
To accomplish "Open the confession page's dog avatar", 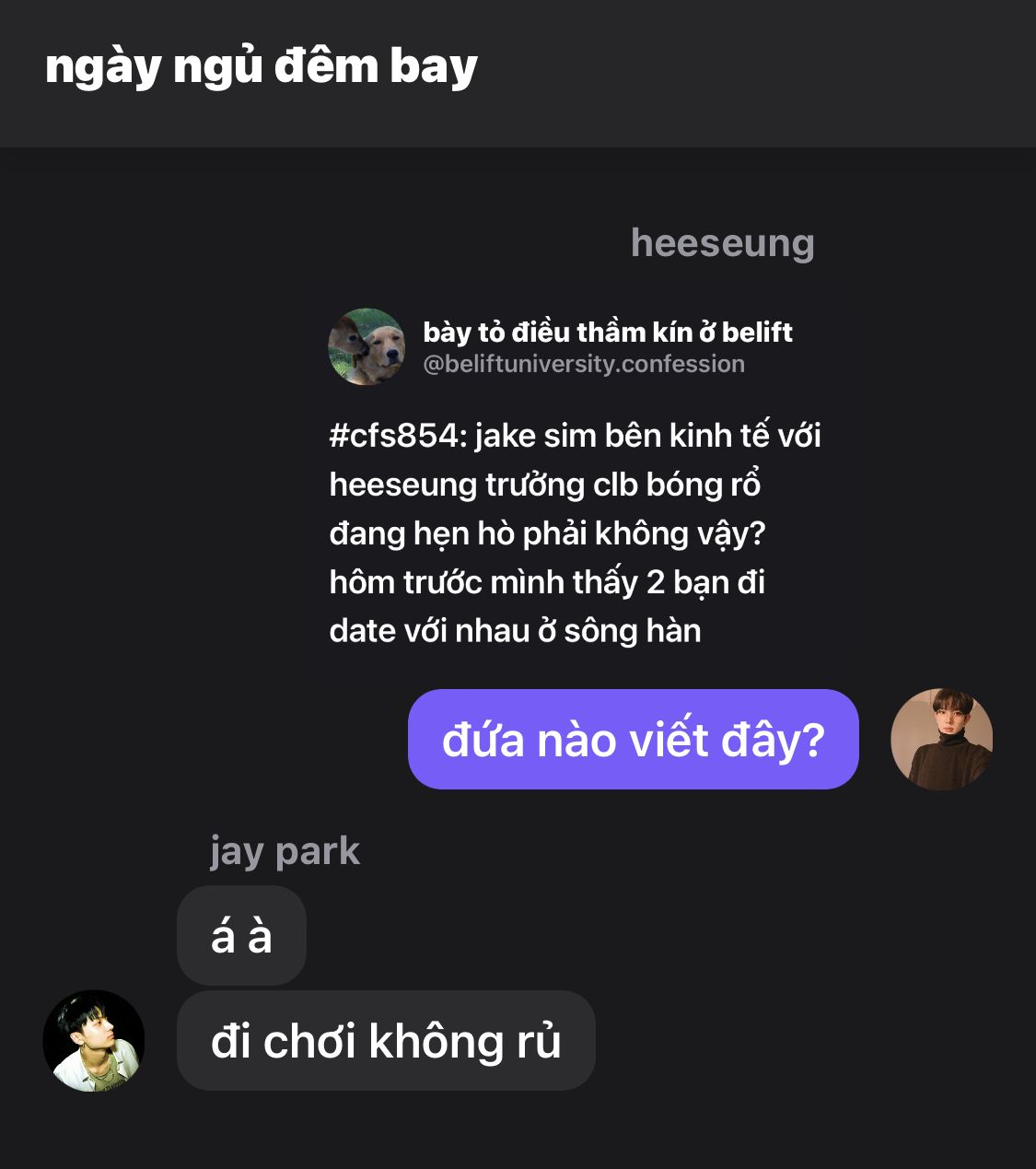I will point(367,346).
